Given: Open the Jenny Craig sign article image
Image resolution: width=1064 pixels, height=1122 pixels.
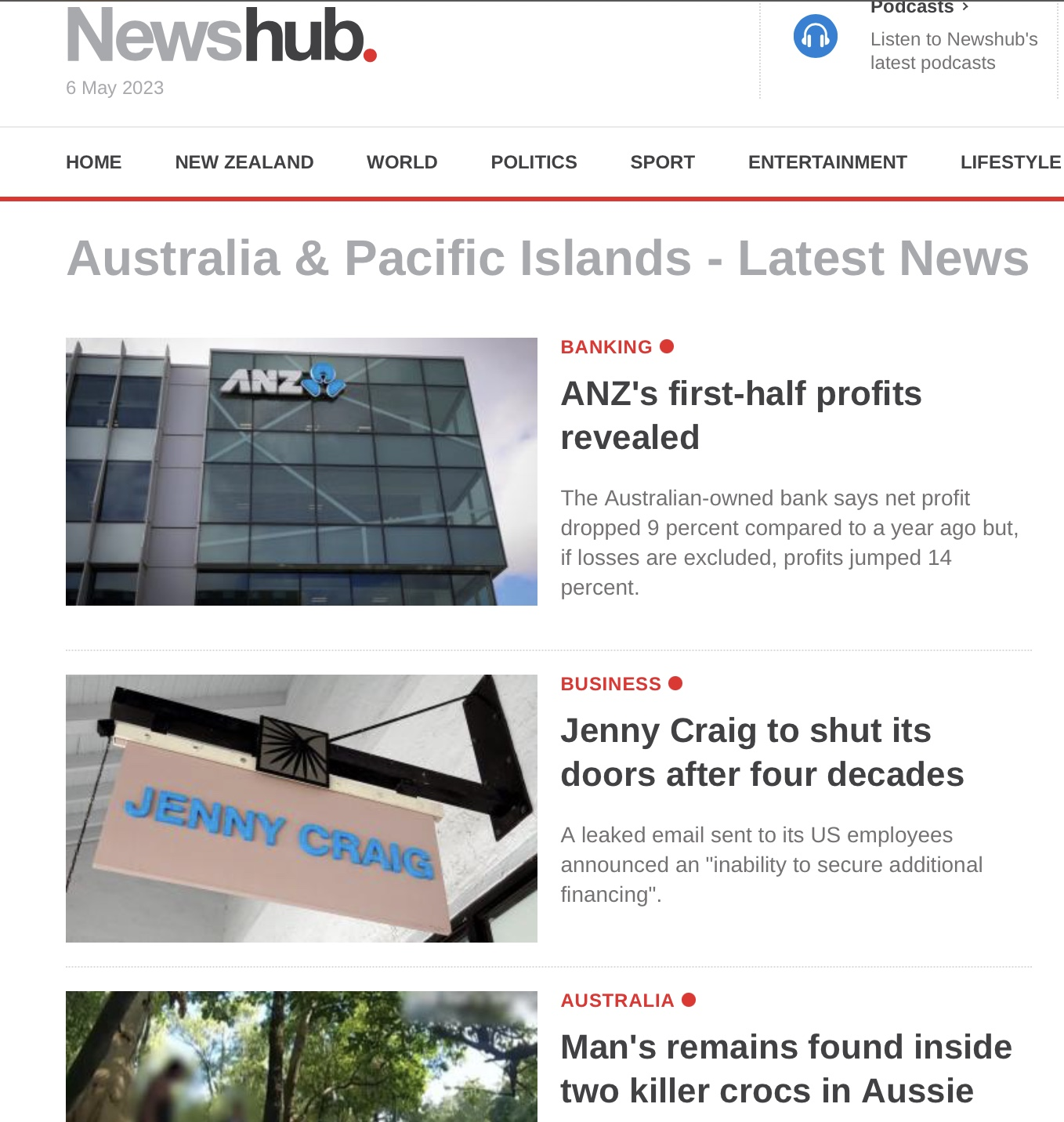Looking at the screenshot, I should pos(302,809).
